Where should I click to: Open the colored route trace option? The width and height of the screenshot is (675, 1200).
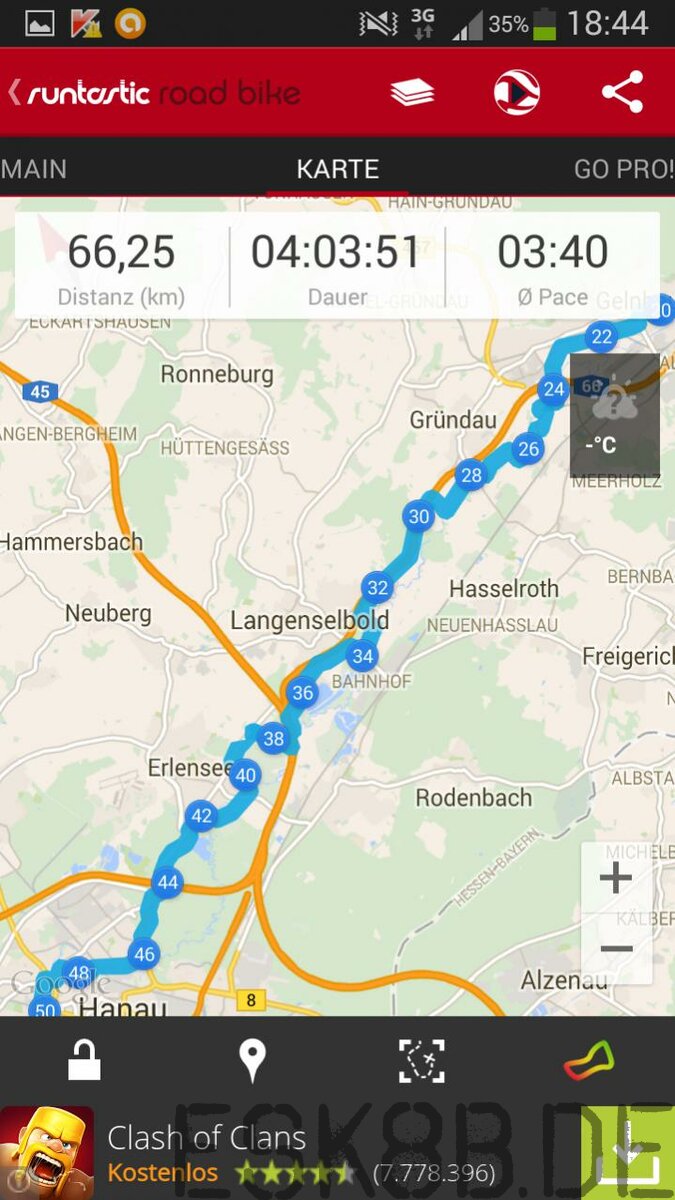589,1060
